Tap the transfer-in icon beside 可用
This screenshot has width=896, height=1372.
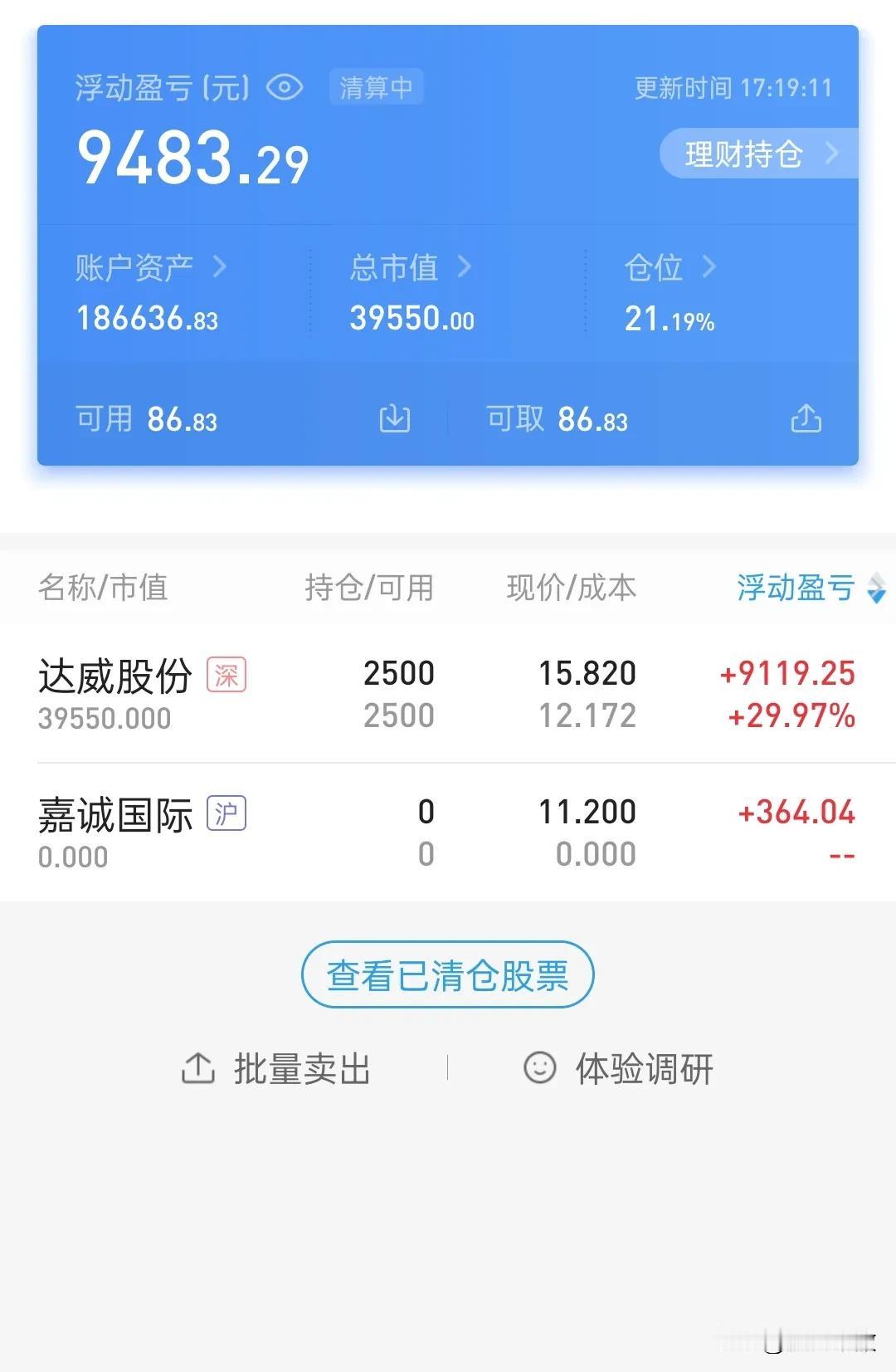pyautogui.click(x=394, y=419)
